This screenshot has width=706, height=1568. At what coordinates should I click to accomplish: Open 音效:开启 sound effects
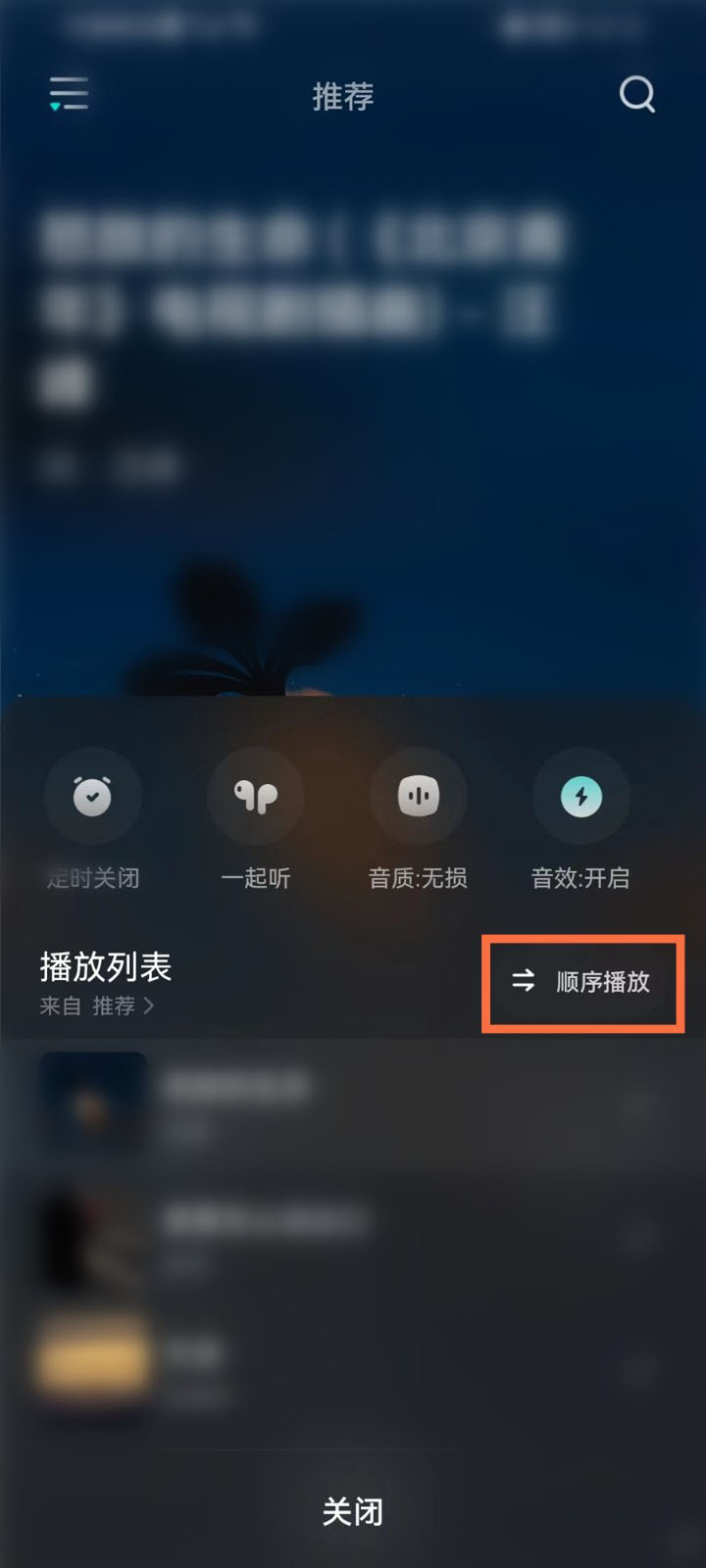point(580,797)
